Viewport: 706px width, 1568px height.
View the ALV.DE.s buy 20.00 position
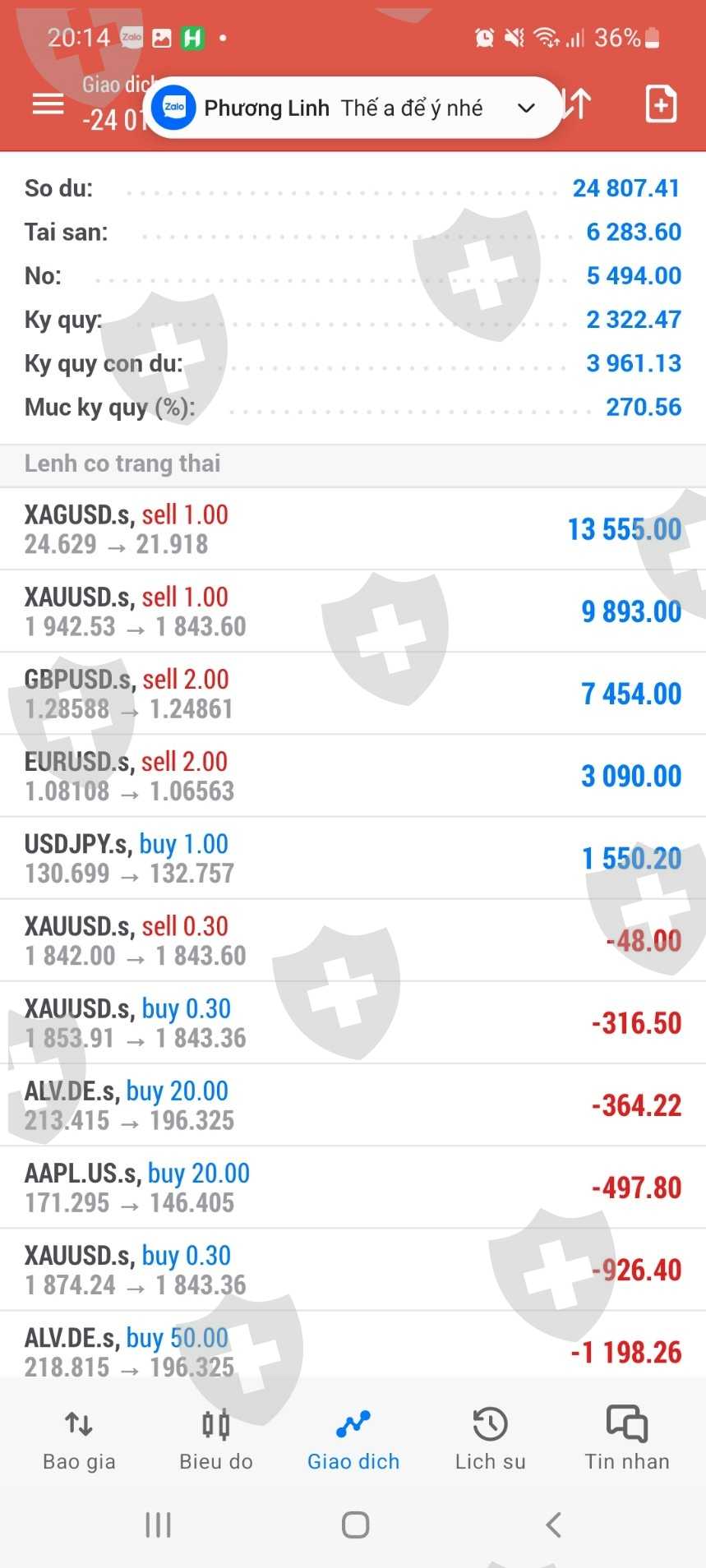(x=353, y=1105)
